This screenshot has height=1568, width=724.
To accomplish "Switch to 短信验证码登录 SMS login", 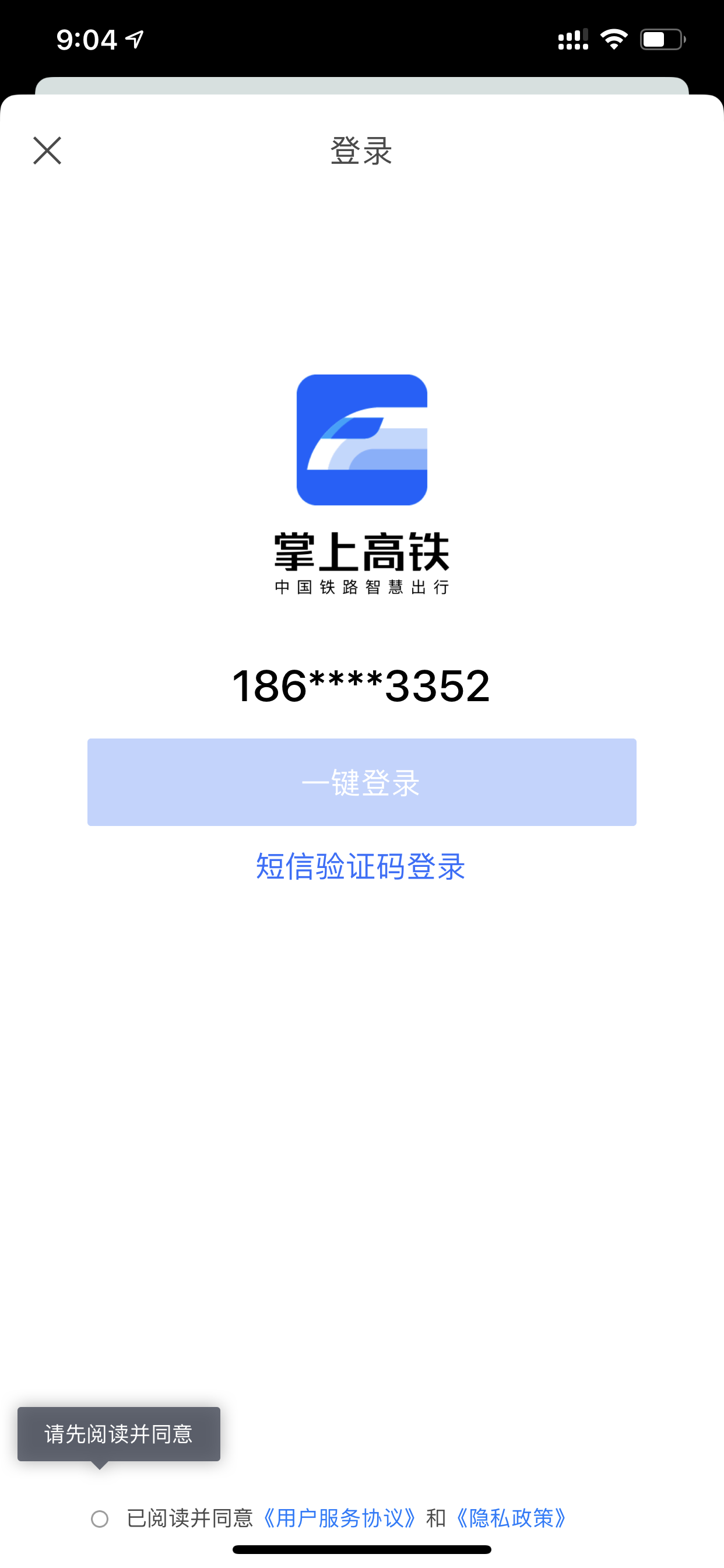I will [361, 866].
